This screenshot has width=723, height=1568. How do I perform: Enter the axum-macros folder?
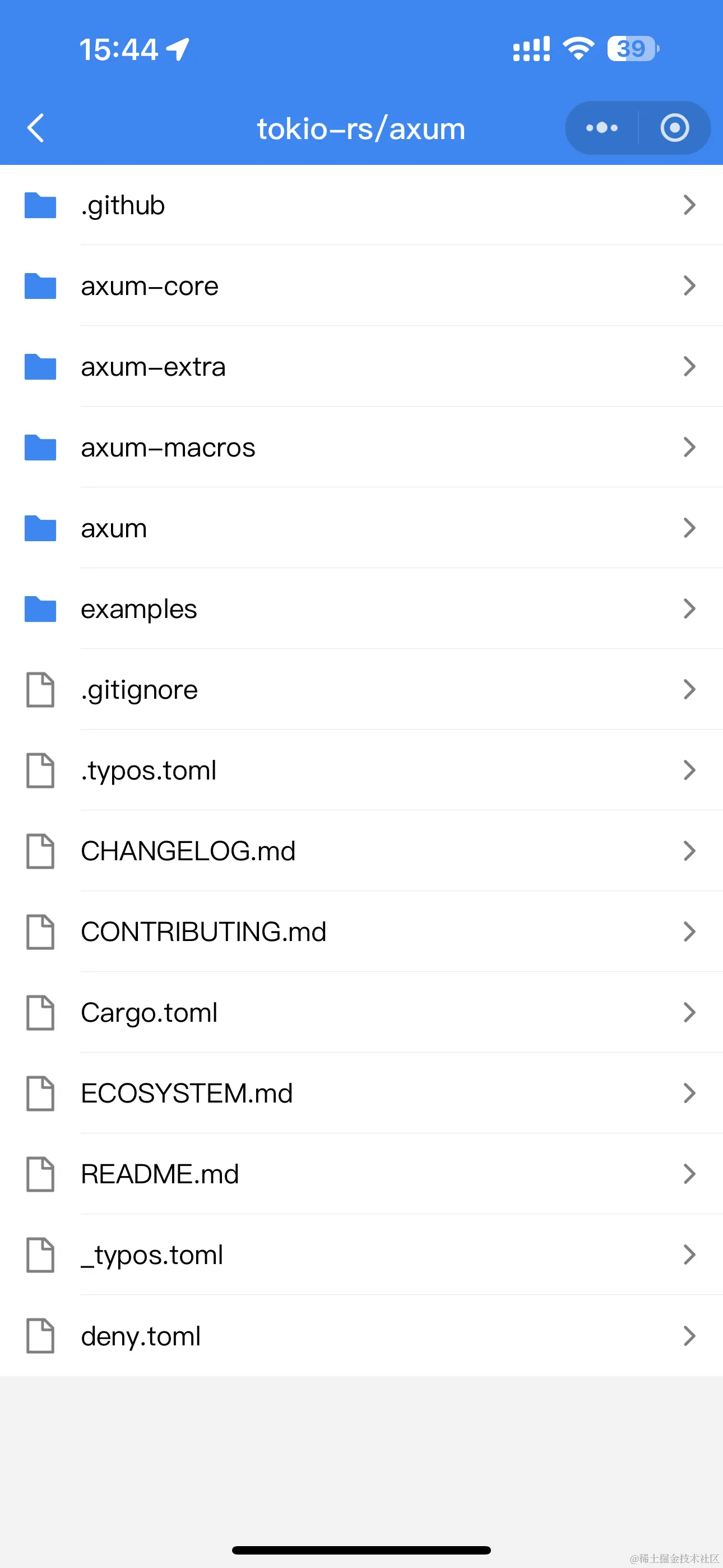tap(361, 448)
